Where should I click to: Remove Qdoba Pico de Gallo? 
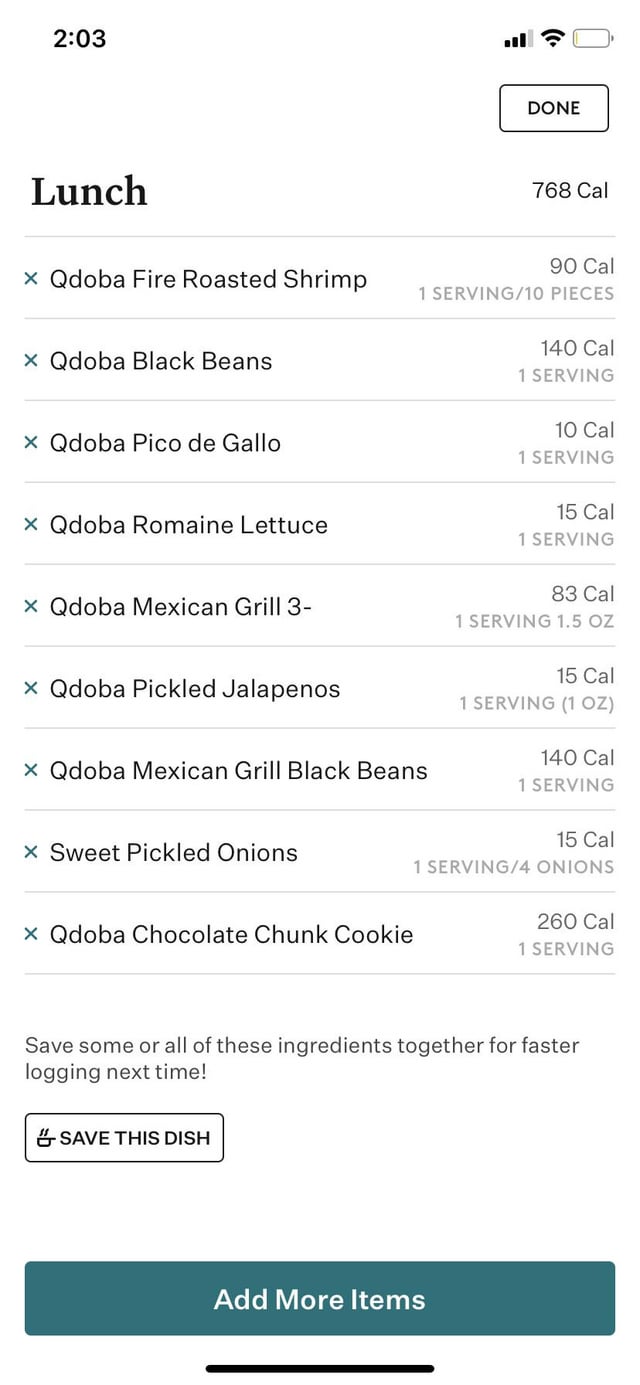tap(31, 443)
